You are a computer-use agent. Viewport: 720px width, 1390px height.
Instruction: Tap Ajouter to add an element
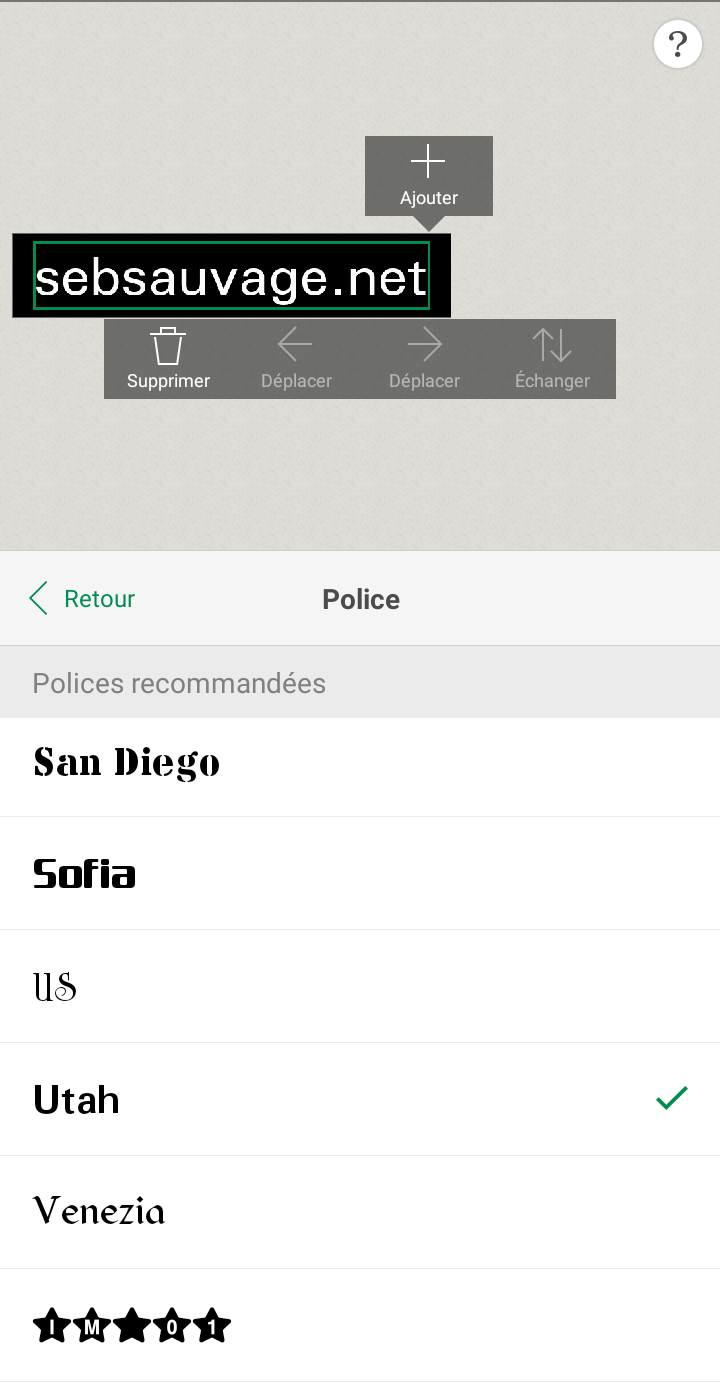[x=429, y=175]
